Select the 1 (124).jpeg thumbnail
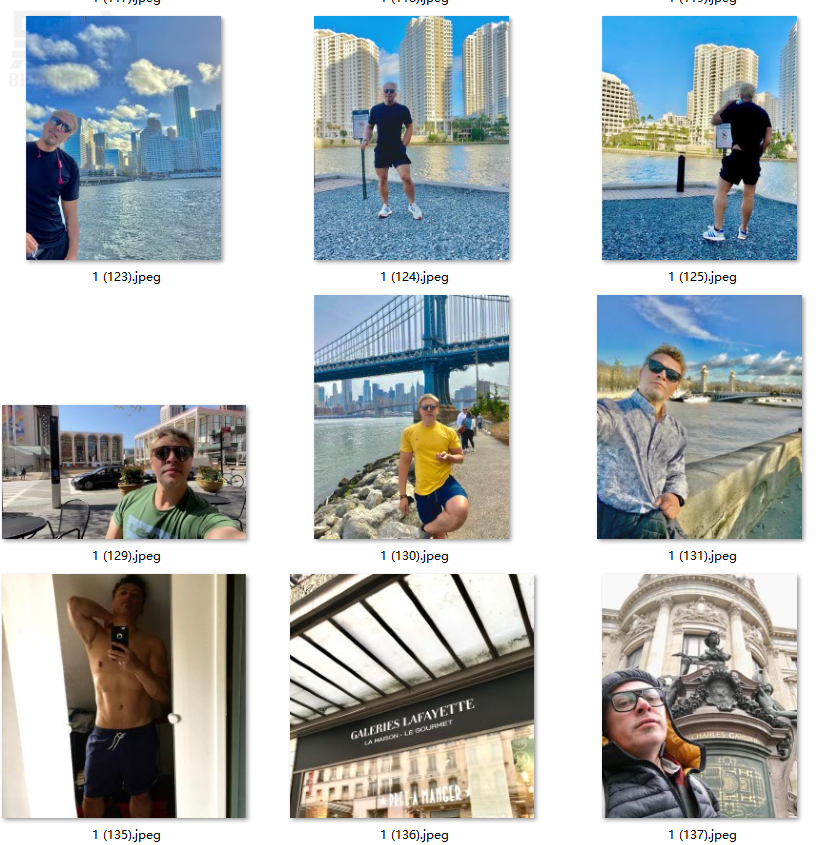This screenshot has height=845, width=820. 412,138
